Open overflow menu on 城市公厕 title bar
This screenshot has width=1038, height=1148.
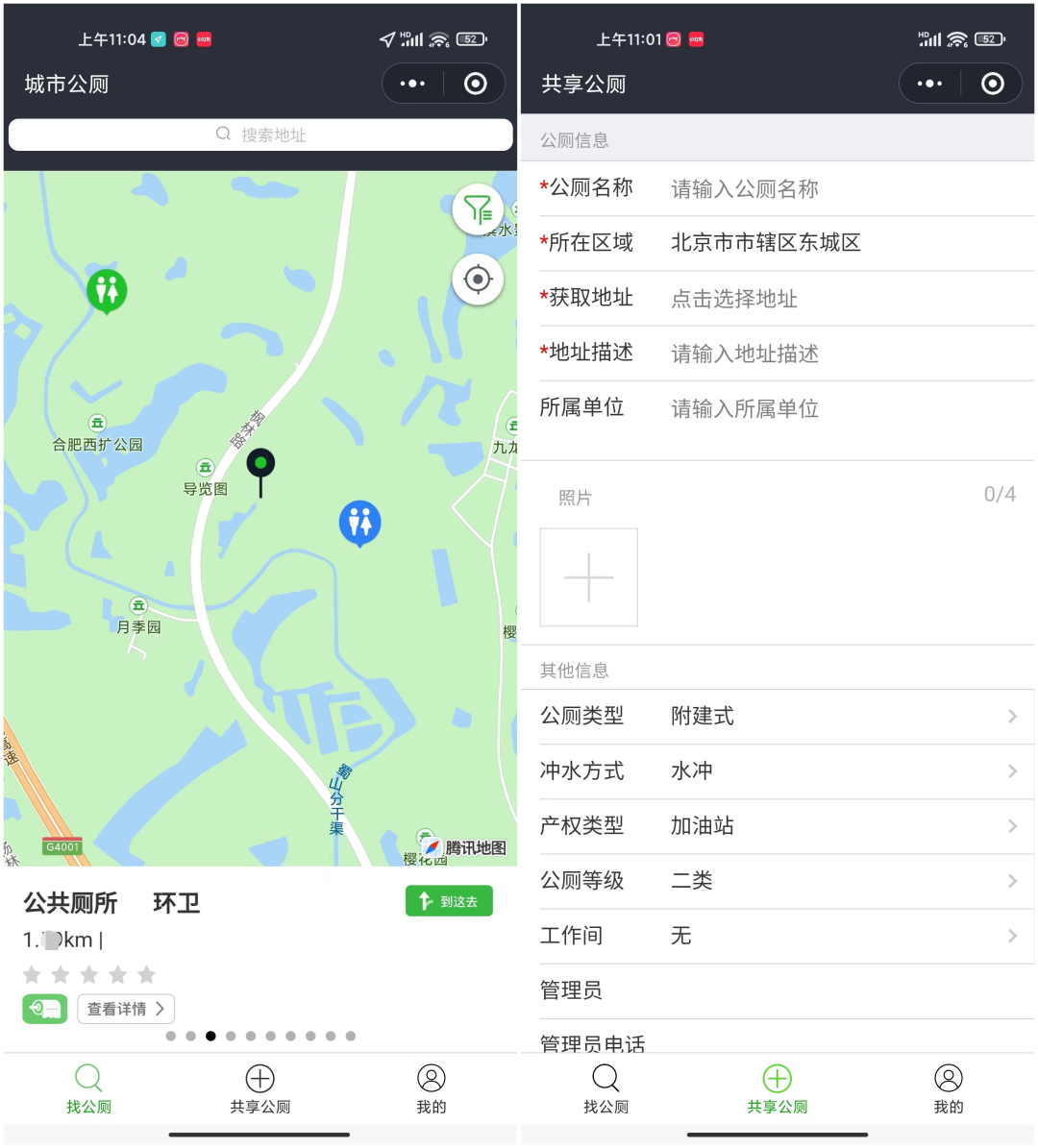point(412,84)
